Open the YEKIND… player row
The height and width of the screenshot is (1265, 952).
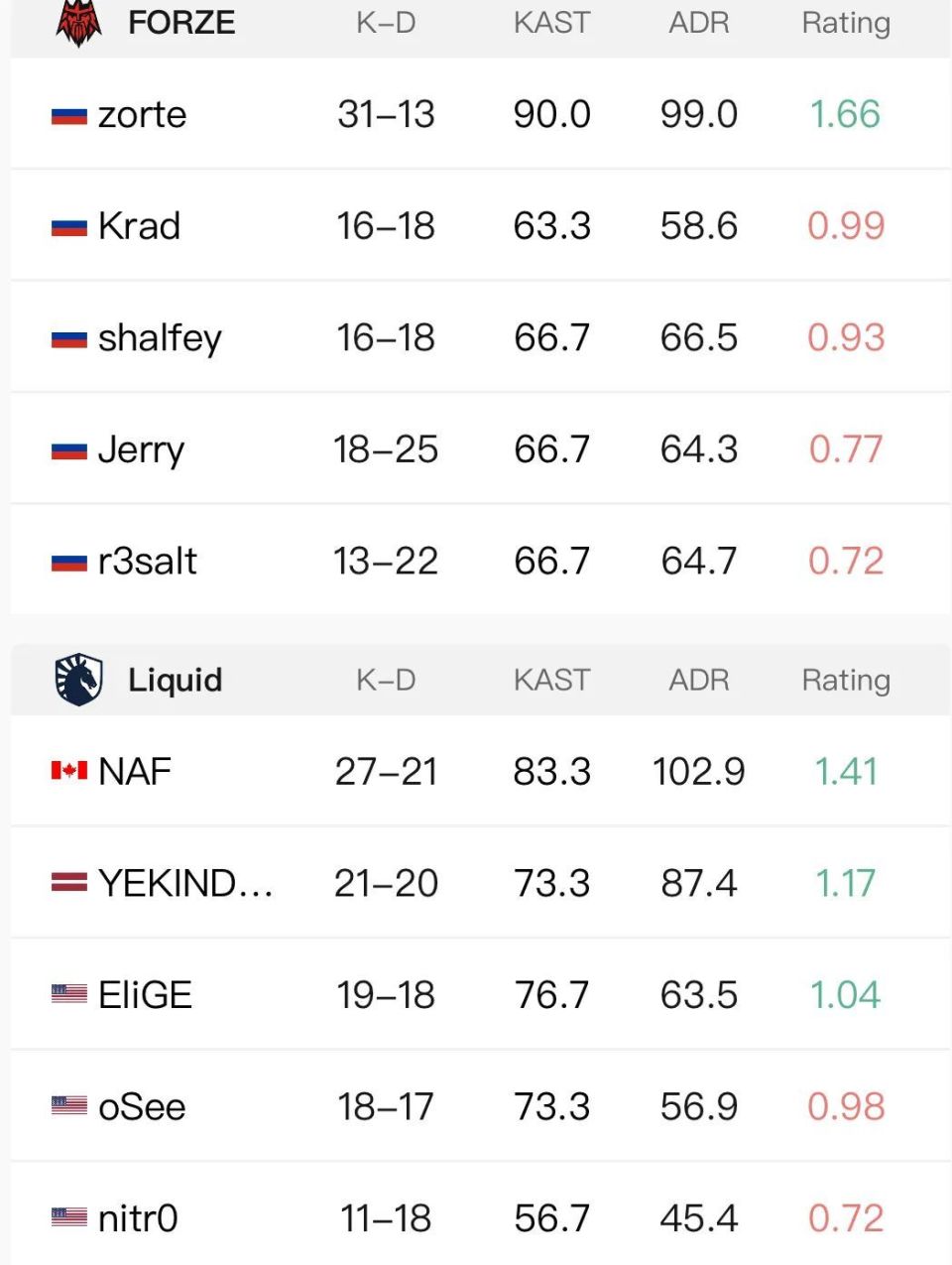[184, 883]
